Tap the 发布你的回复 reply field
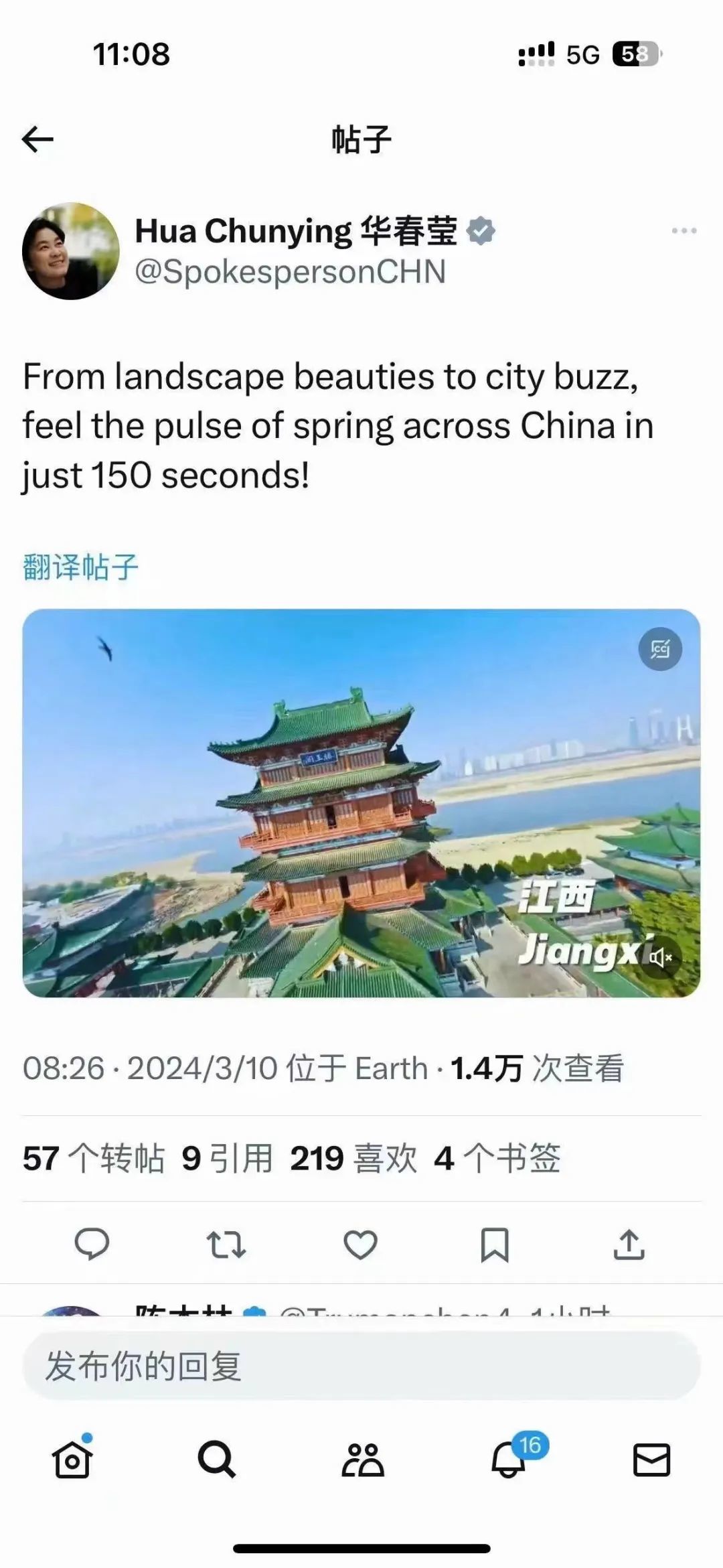This screenshot has height=1568, width=723. (361, 1366)
